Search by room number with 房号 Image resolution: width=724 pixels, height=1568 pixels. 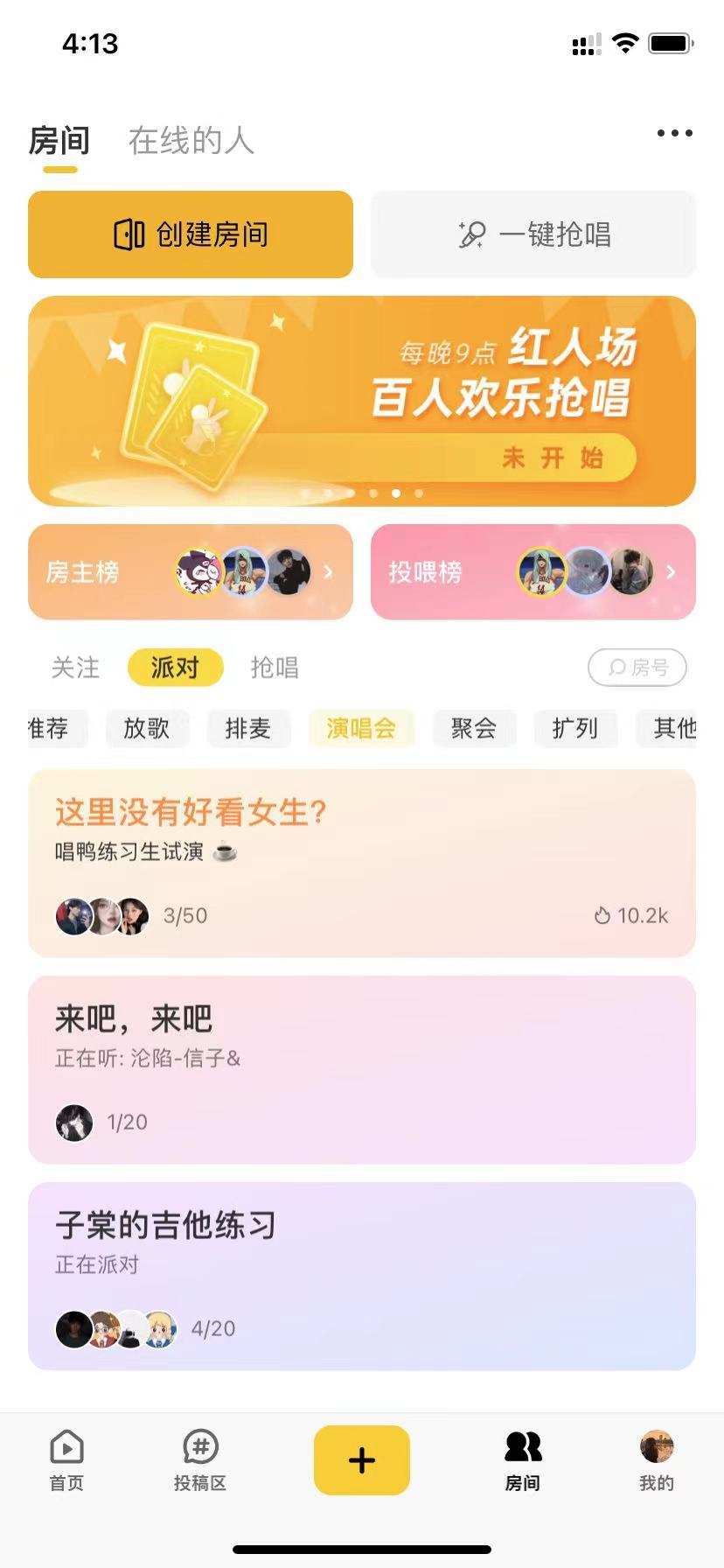637,668
